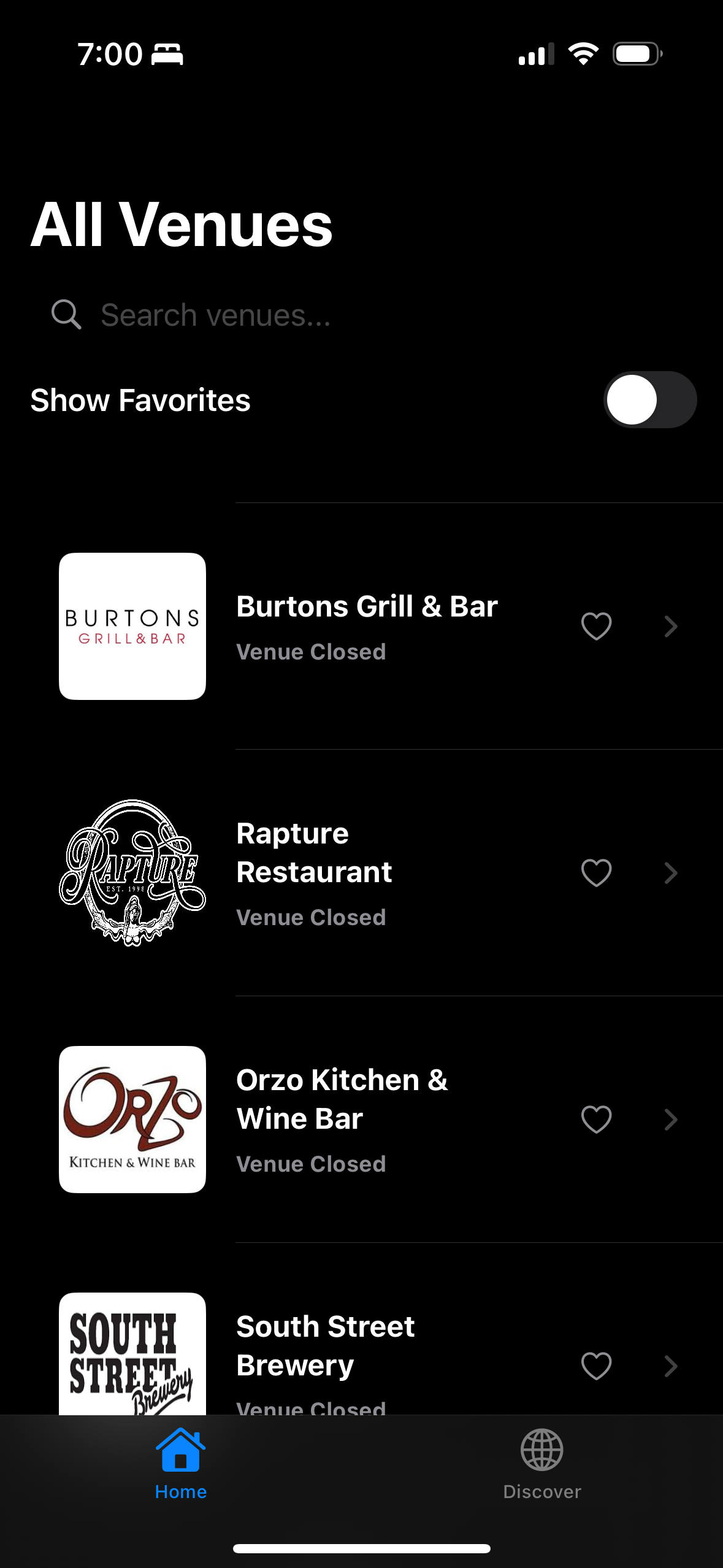Enable the Show Favorites switch
The width and height of the screenshot is (723, 1568).
[x=650, y=399]
